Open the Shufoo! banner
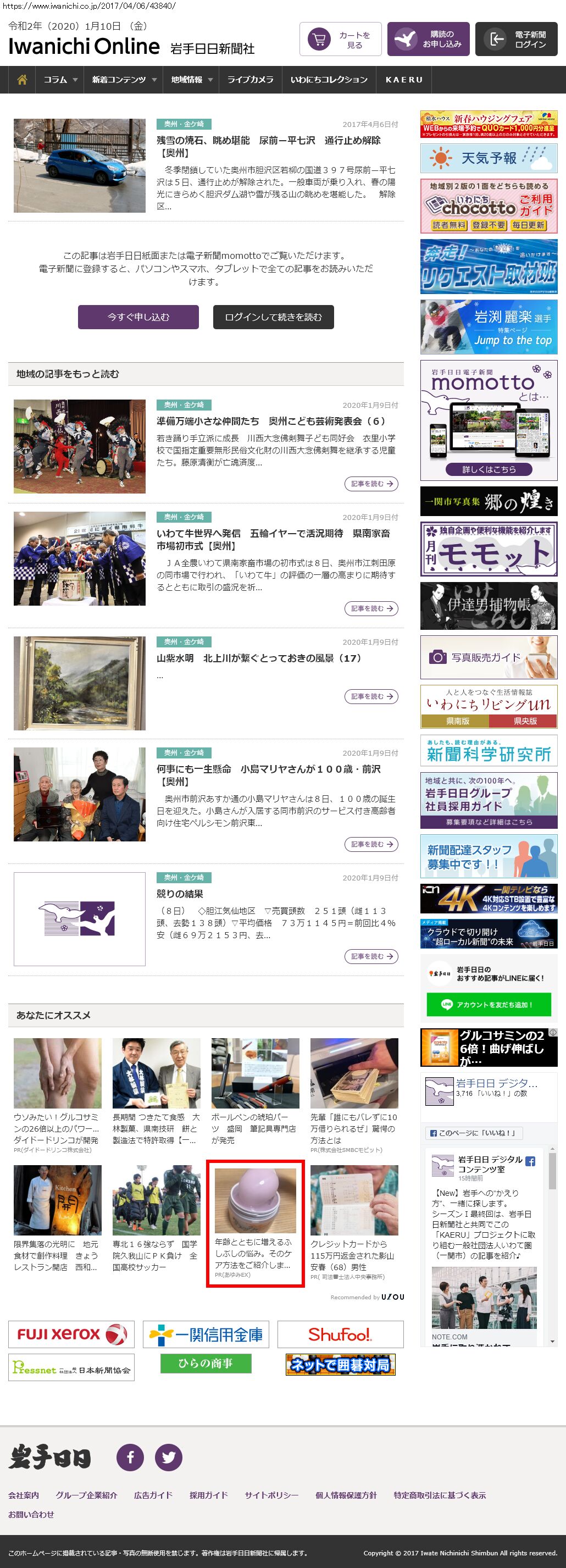 coord(340,1334)
